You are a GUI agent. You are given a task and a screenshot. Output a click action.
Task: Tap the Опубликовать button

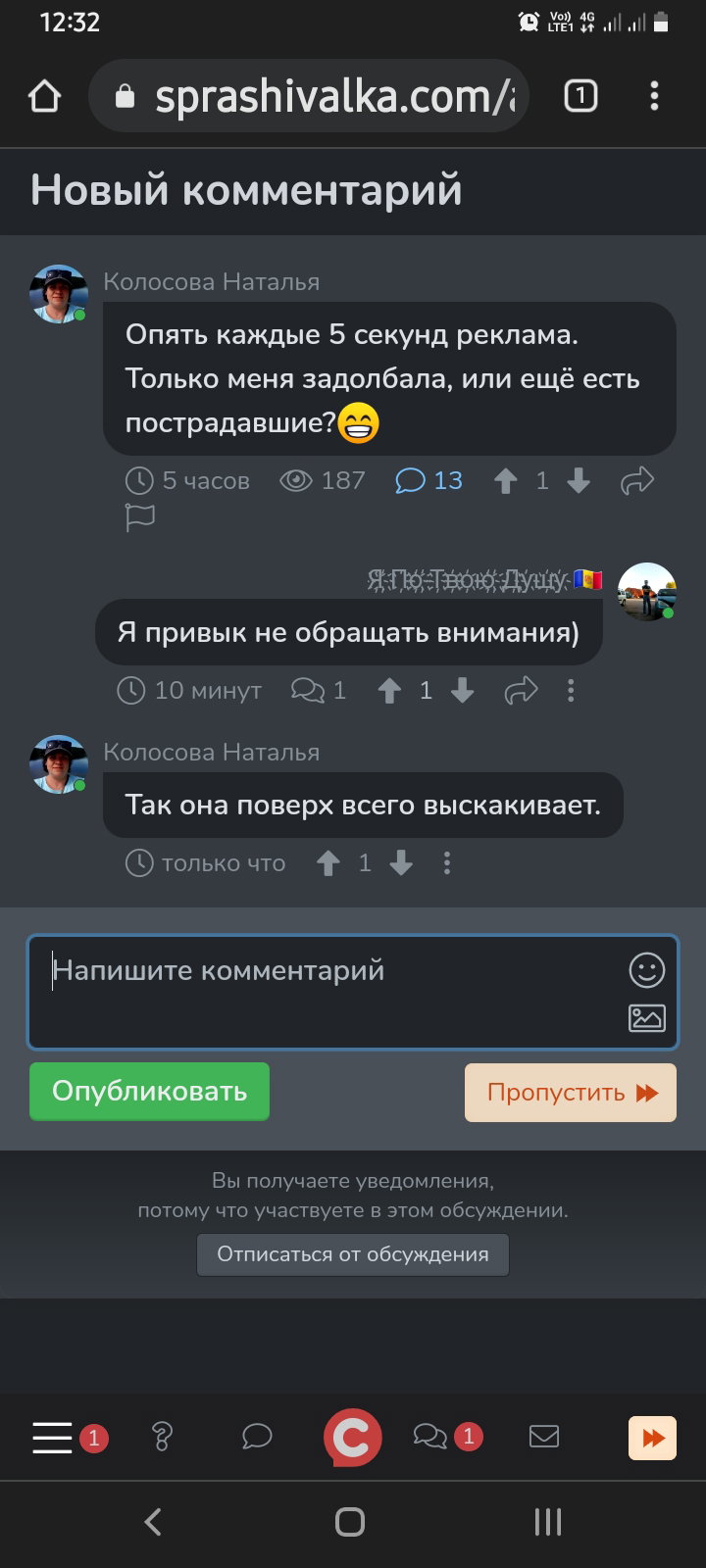coord(149,1091)
